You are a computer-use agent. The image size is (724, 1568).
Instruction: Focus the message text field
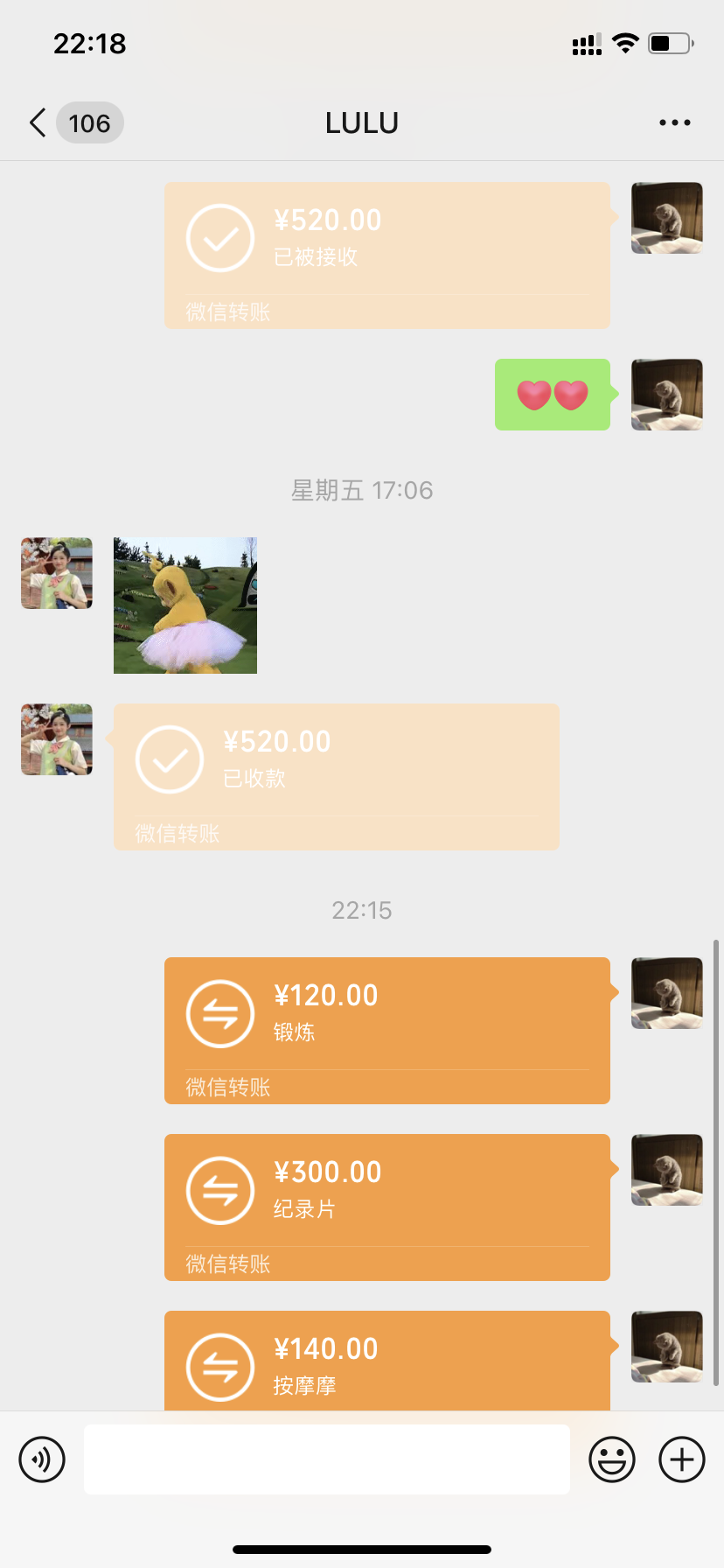tap(326, 1459)
